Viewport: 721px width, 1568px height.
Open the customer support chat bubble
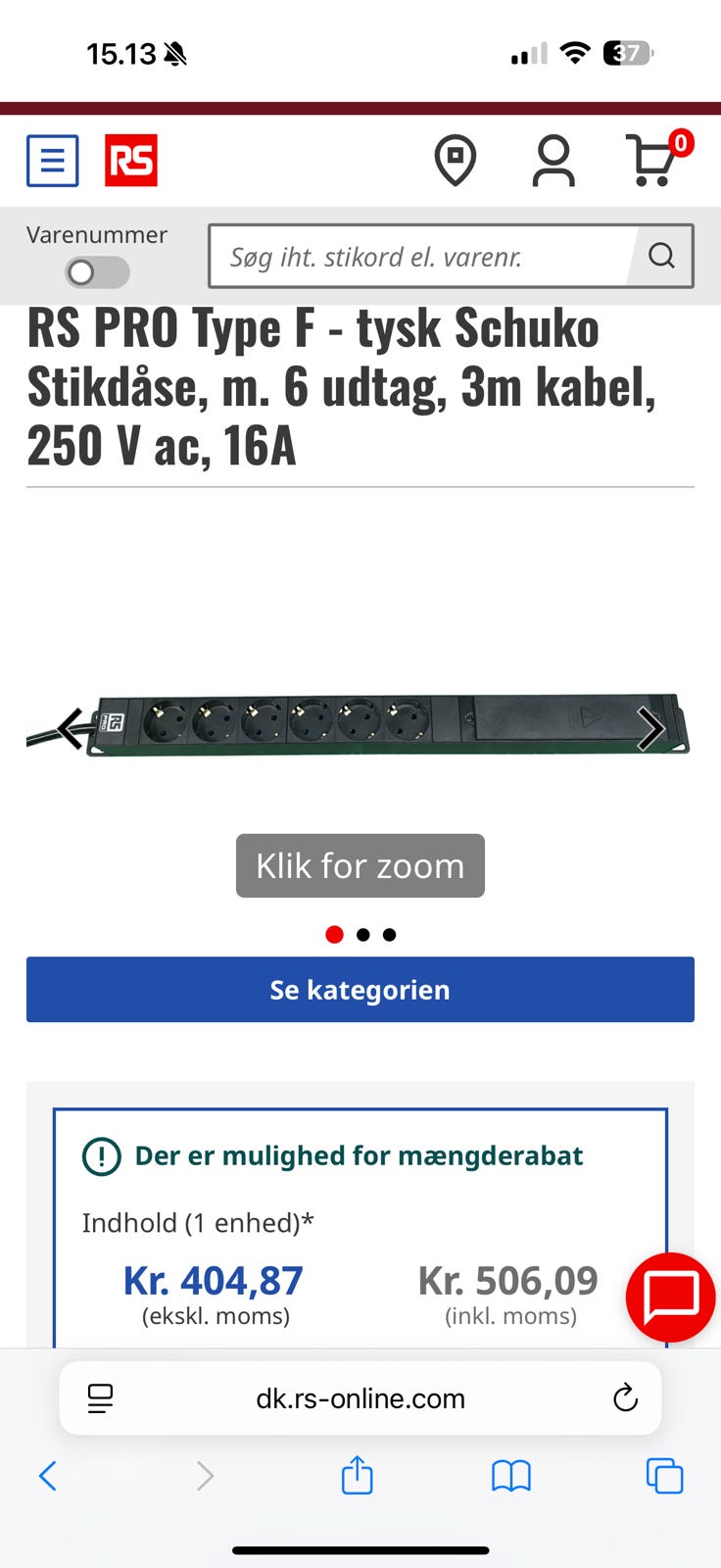pyautogui.click(x=670, y=1298)
